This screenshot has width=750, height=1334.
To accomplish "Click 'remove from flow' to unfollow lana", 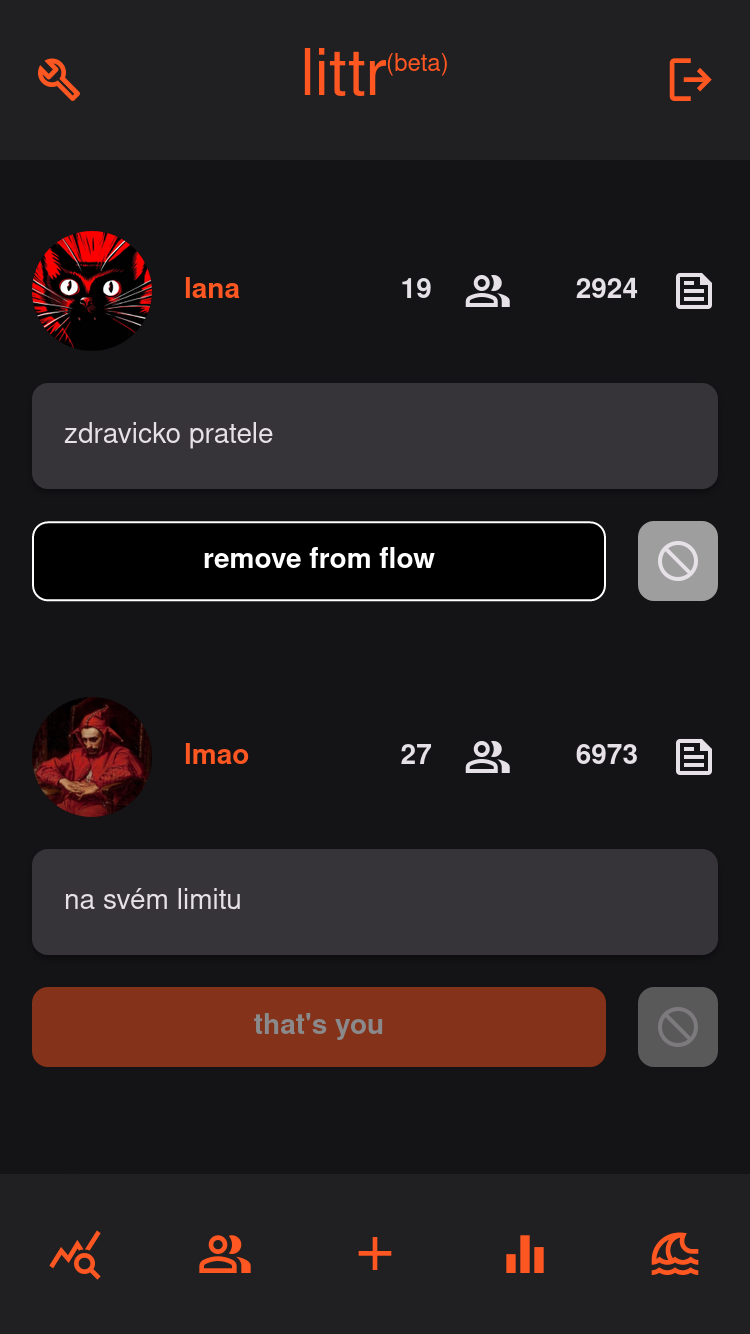I will [x=319, y=561].
